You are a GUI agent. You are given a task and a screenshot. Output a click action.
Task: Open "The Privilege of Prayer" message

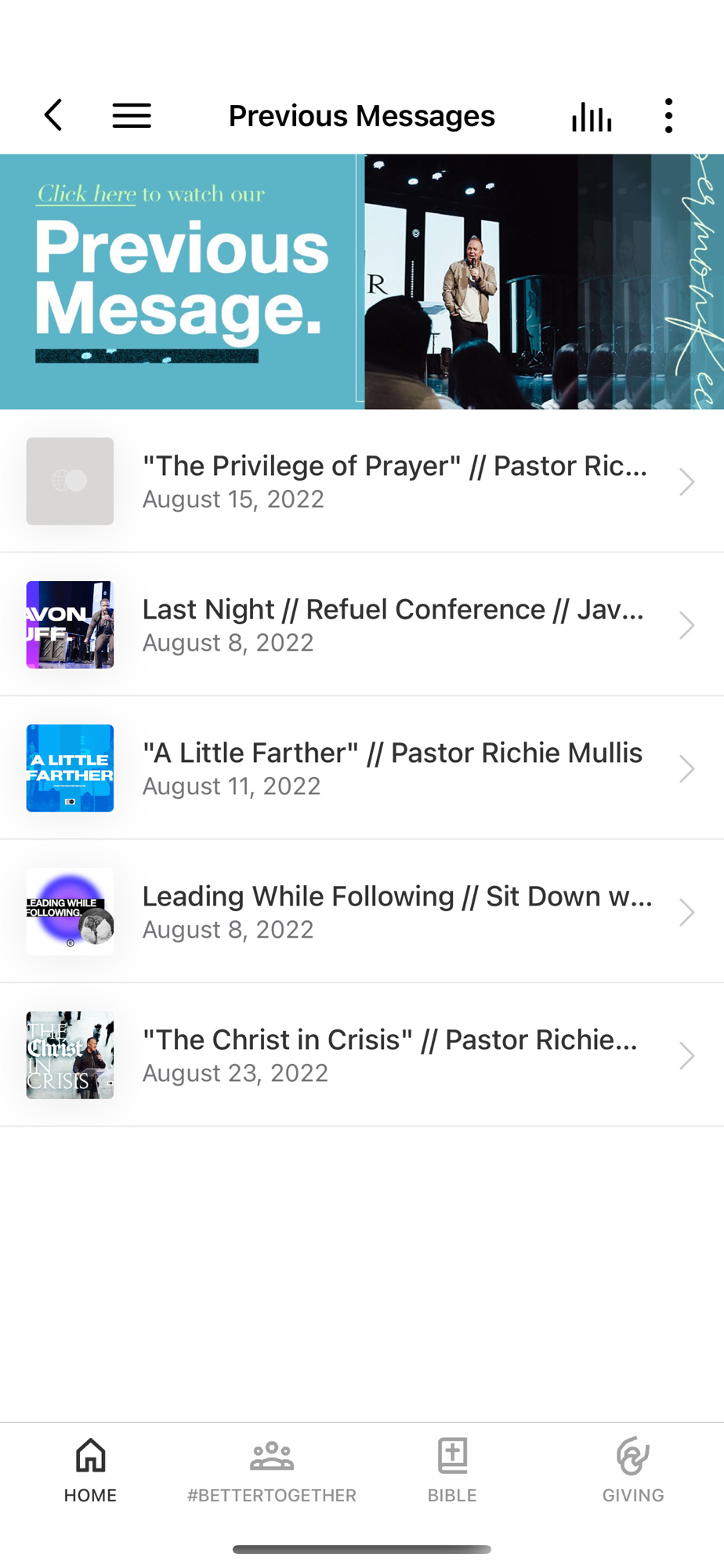pyautogui.click(x=362, y=481)
